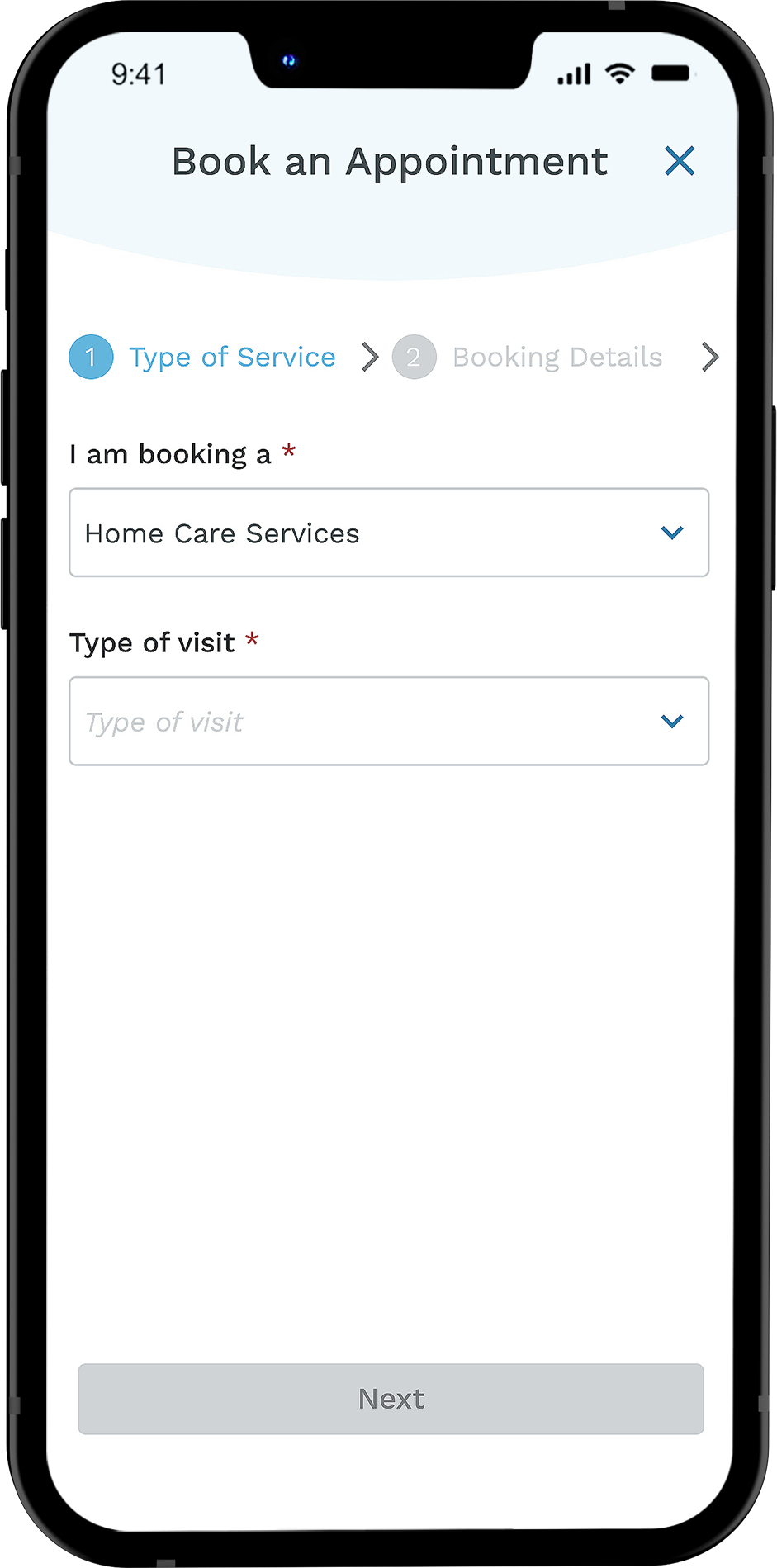Select the Type of Service step
The image size is (777, 1568).
click(x=204, y=358)
